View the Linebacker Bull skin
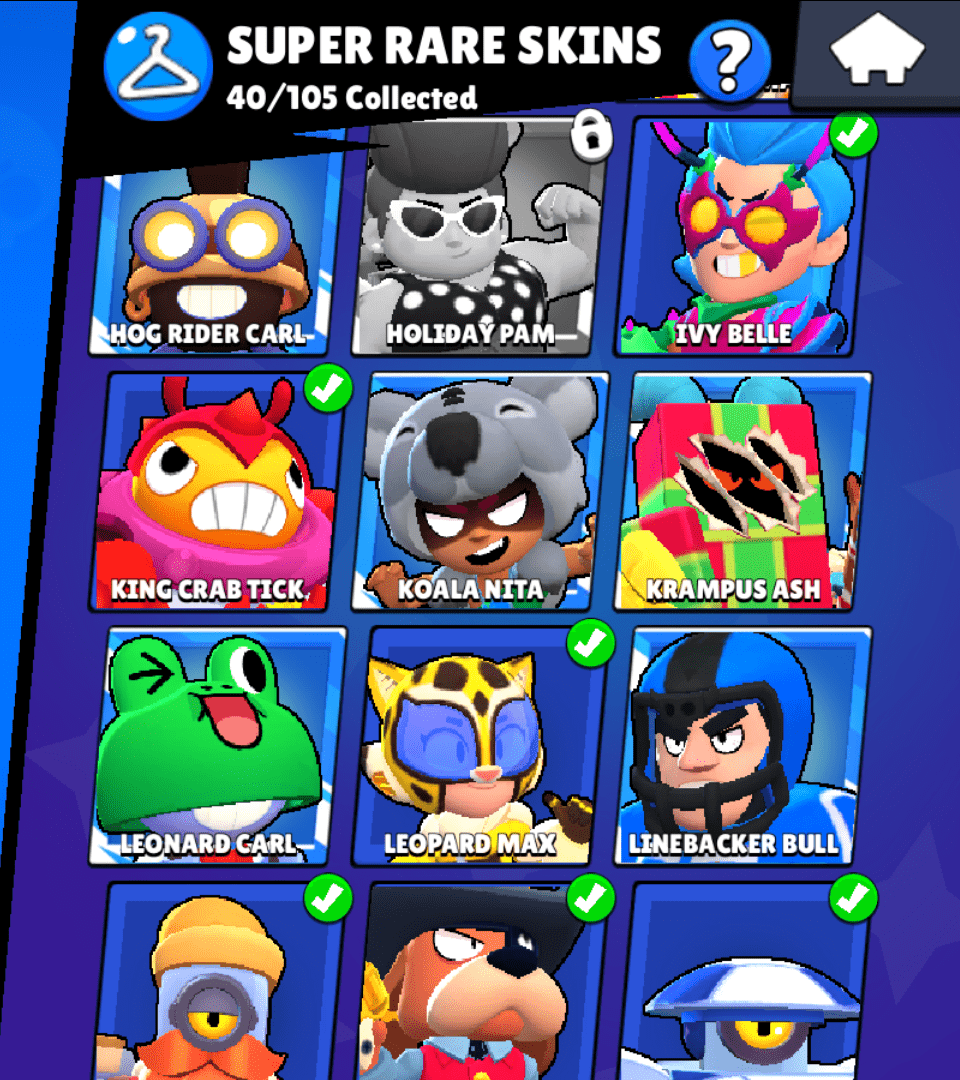 741,745
